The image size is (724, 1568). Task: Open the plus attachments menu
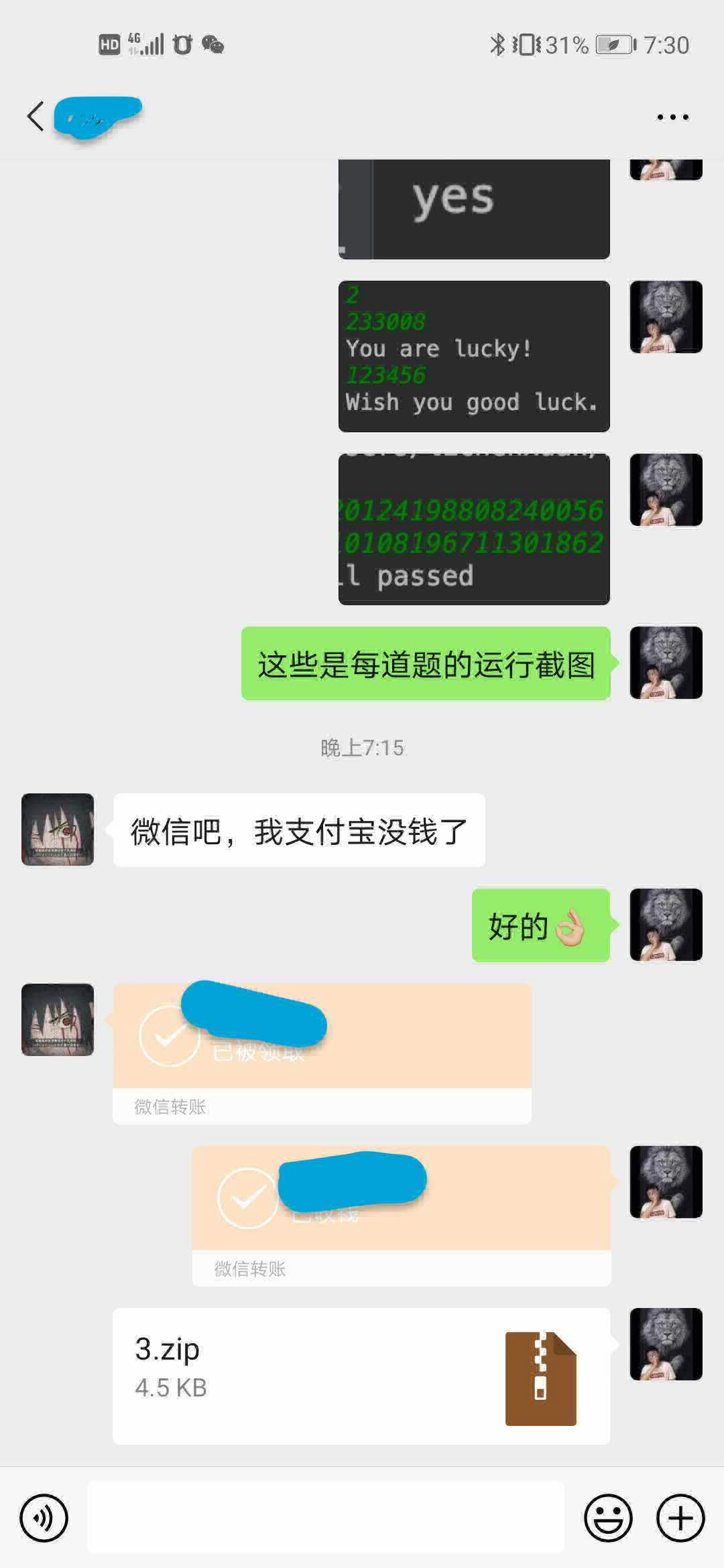[x=680, y=1518]
